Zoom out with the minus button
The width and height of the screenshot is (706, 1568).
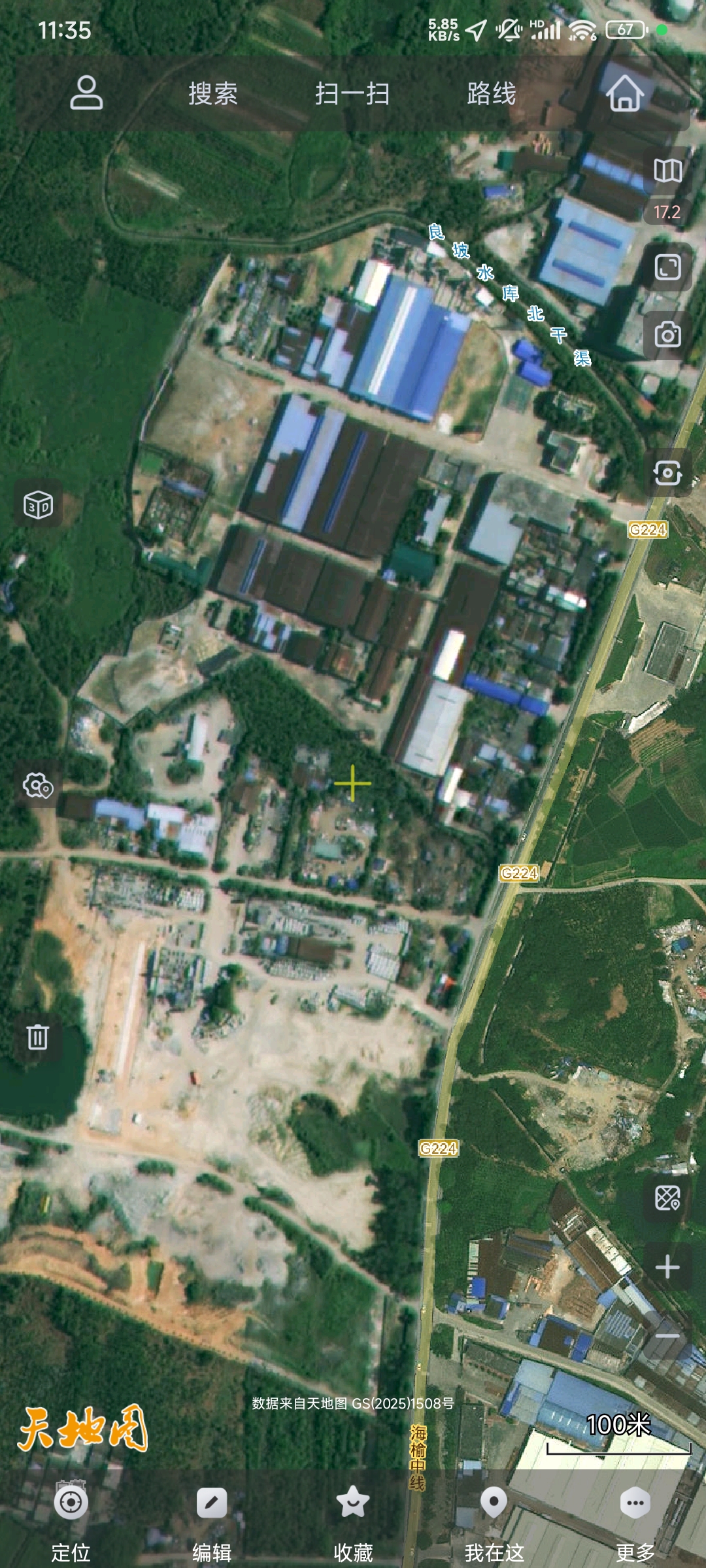(667, 1336)
